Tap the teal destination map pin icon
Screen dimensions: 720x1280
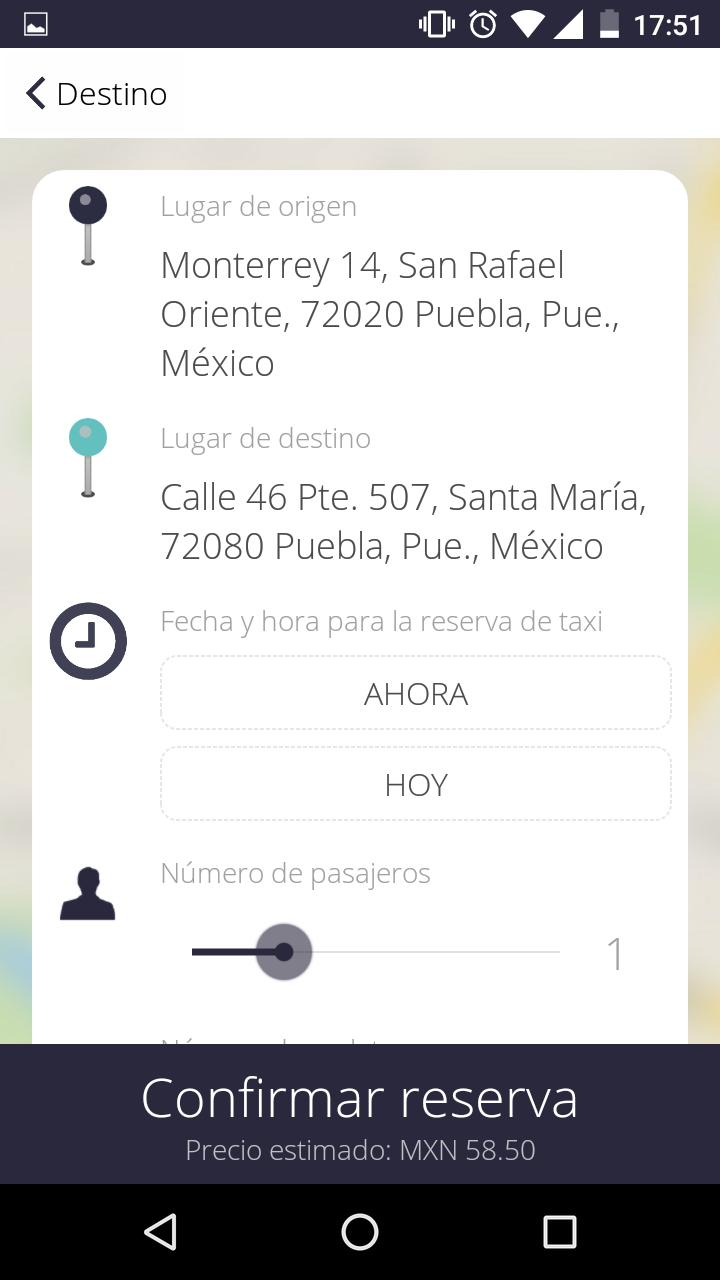pyautogui.click(x=88, y=436)
